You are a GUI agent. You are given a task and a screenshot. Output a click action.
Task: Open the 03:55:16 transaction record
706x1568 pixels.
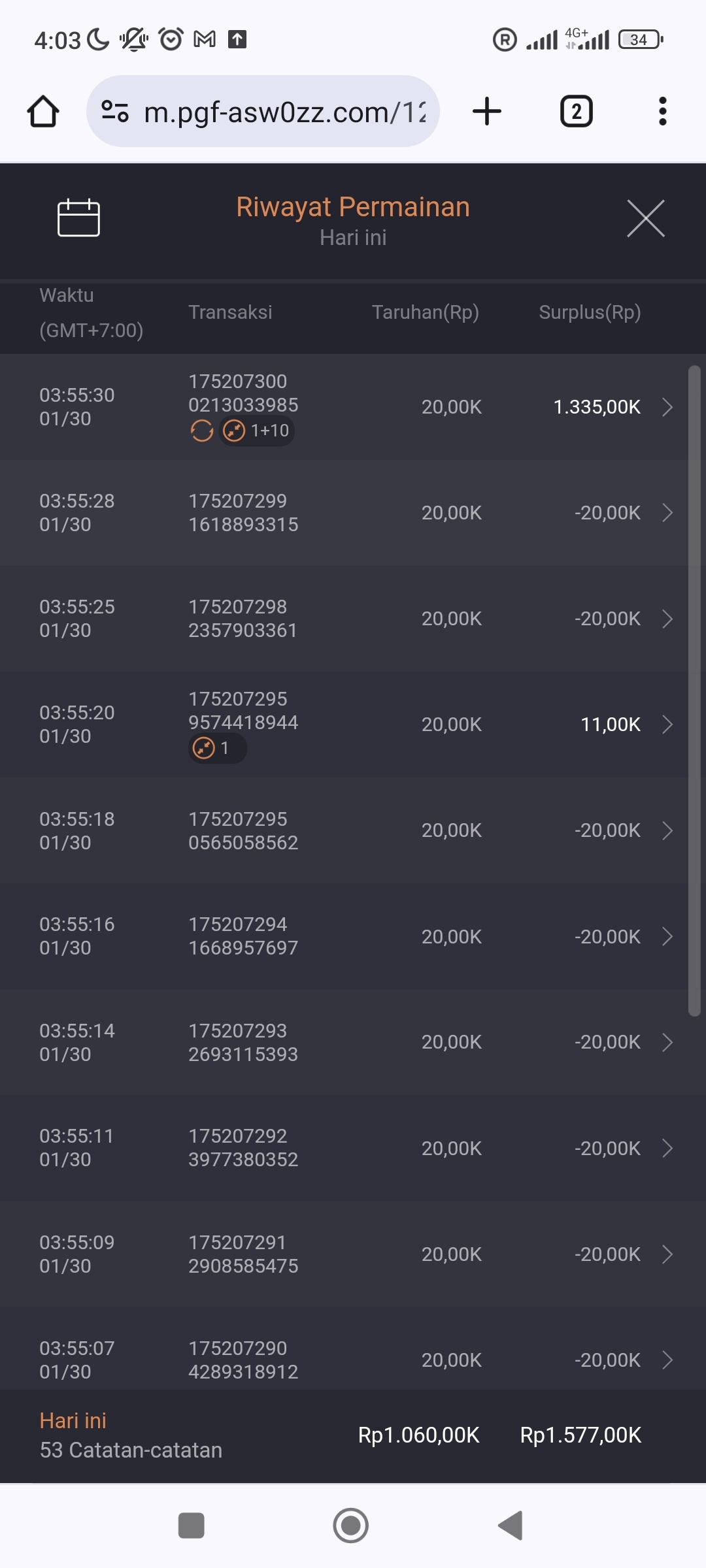353,936
